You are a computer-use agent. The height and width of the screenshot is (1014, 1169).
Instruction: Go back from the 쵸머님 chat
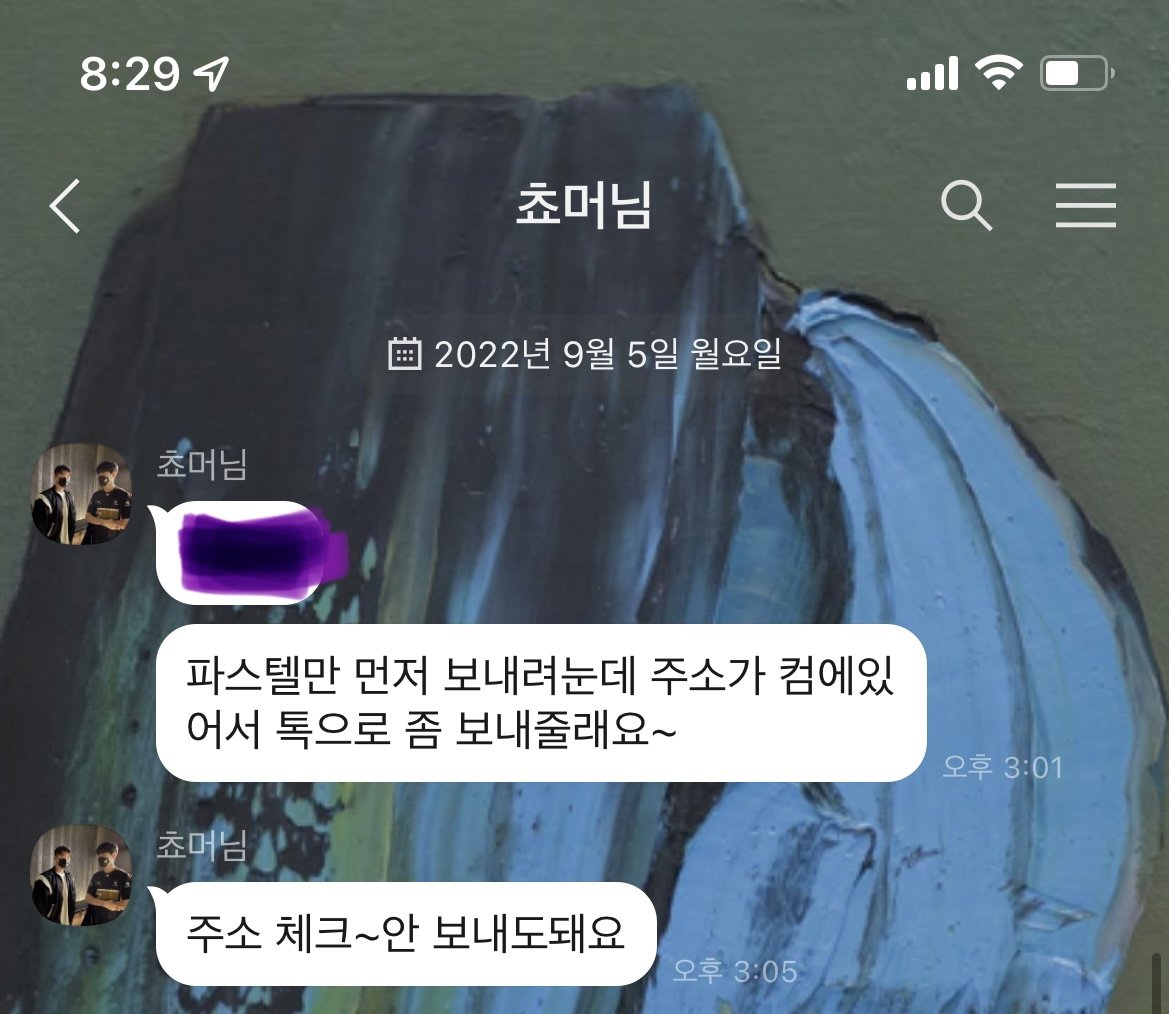pos(65,207)
